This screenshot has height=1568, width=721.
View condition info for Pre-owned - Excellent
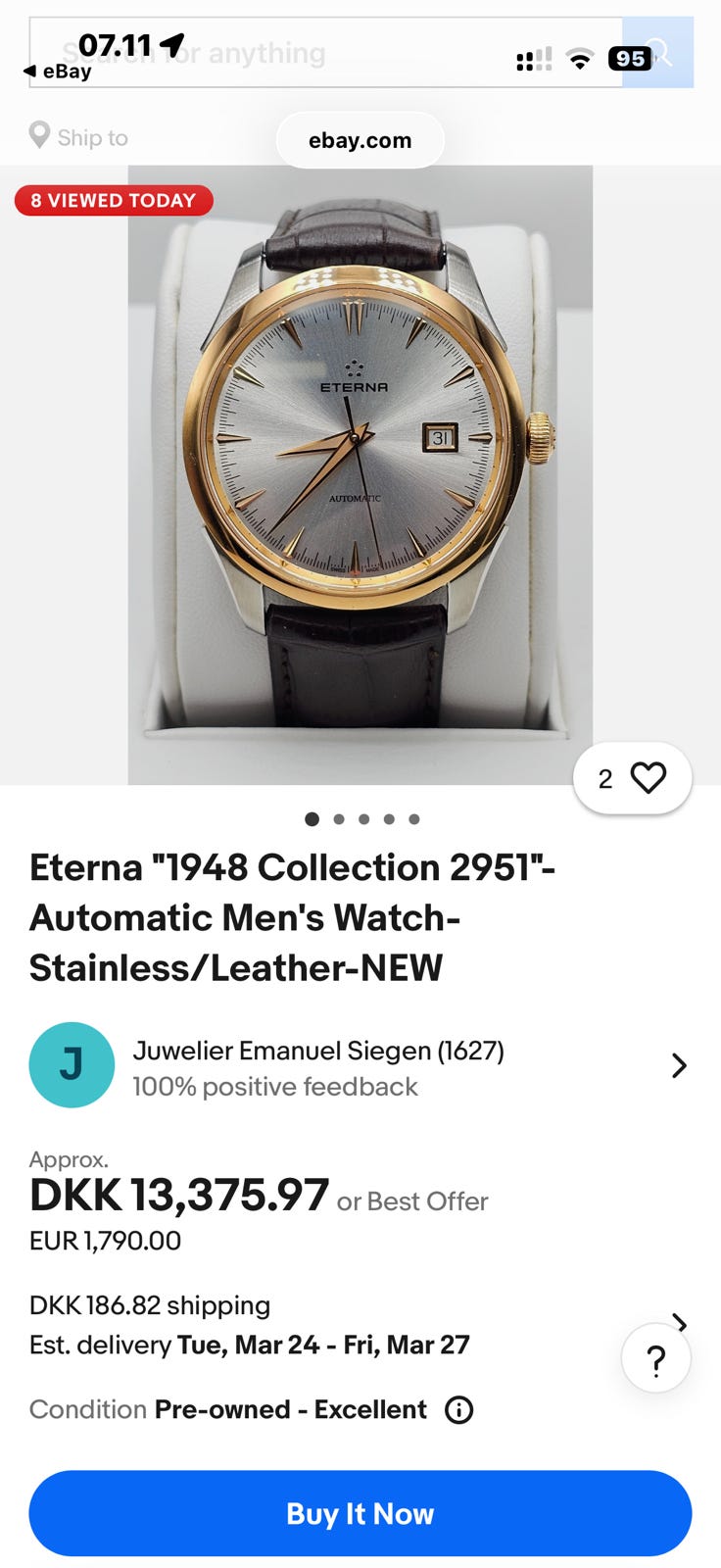458,1409
